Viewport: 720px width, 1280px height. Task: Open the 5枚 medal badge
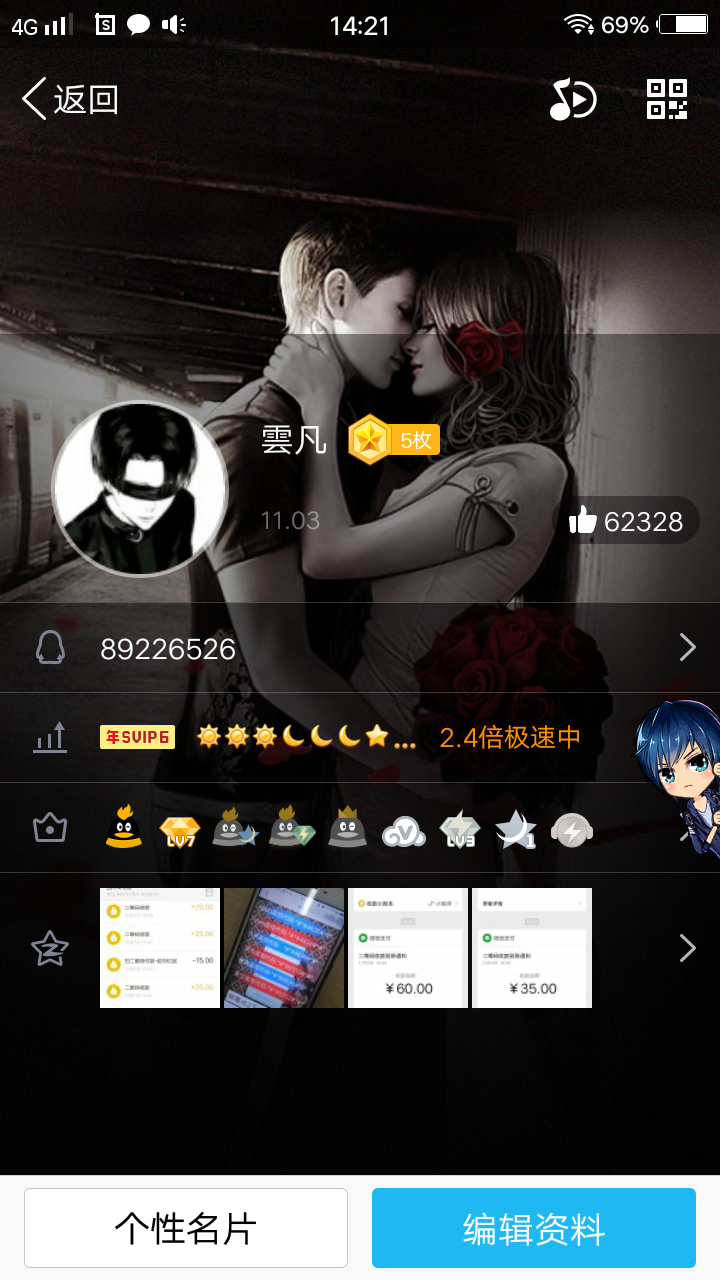click(394, 440)
